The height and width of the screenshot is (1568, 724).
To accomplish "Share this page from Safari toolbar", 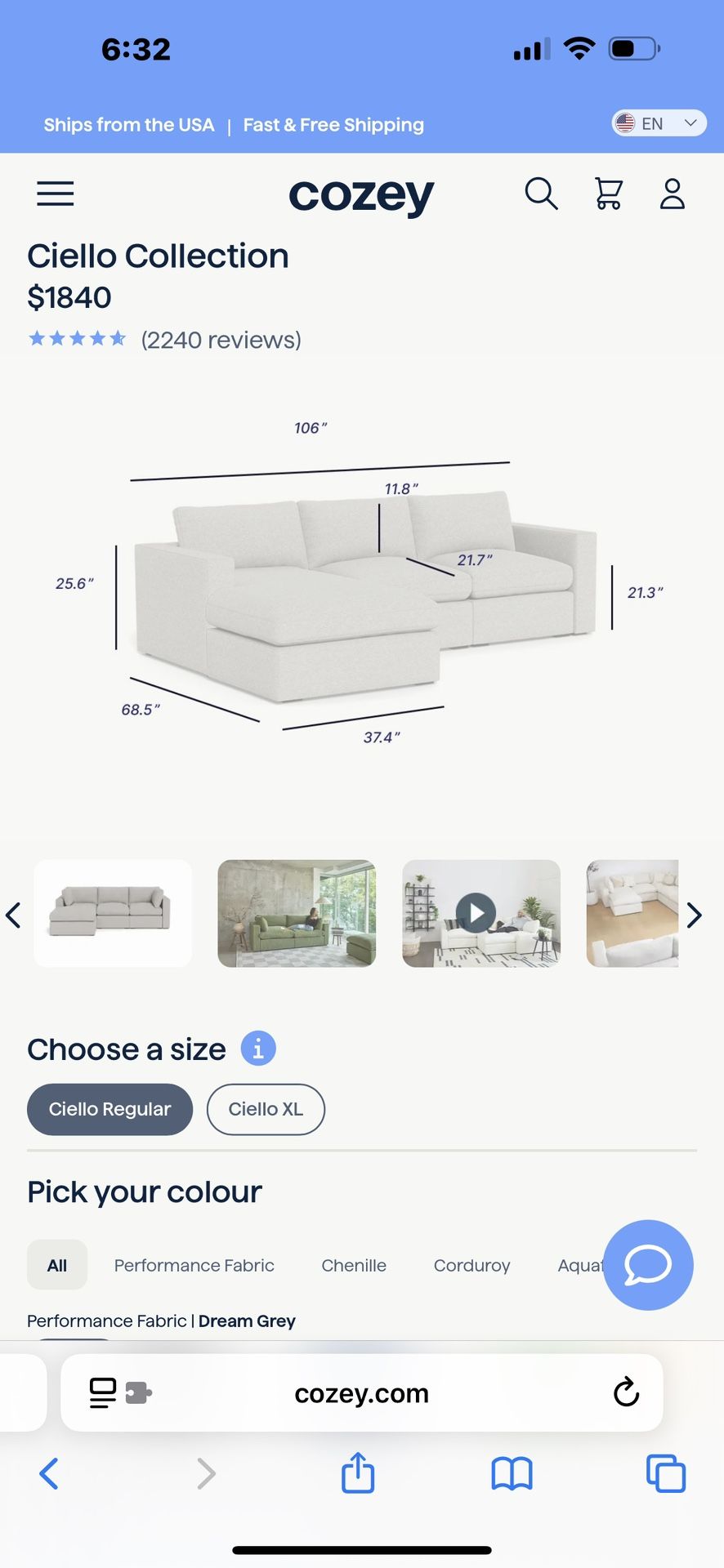I will (x=358, y=1473).
